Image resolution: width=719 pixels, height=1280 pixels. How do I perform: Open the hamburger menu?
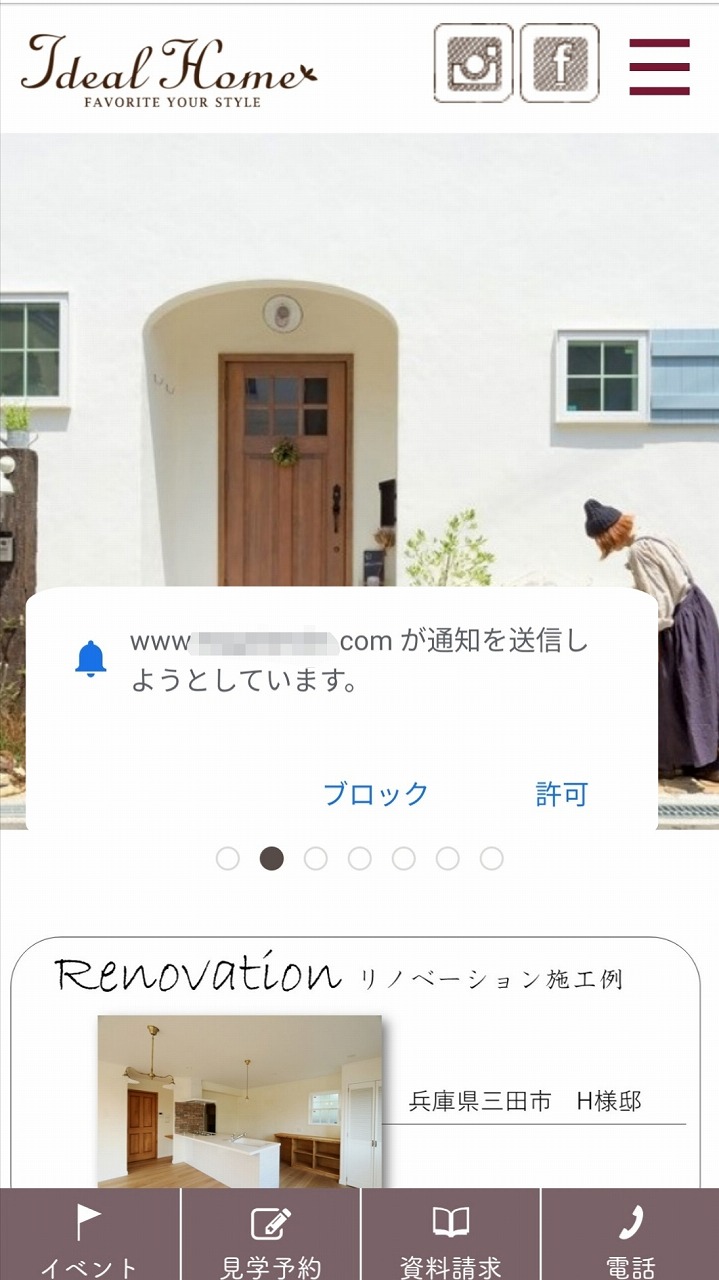[x=659, y=67]
